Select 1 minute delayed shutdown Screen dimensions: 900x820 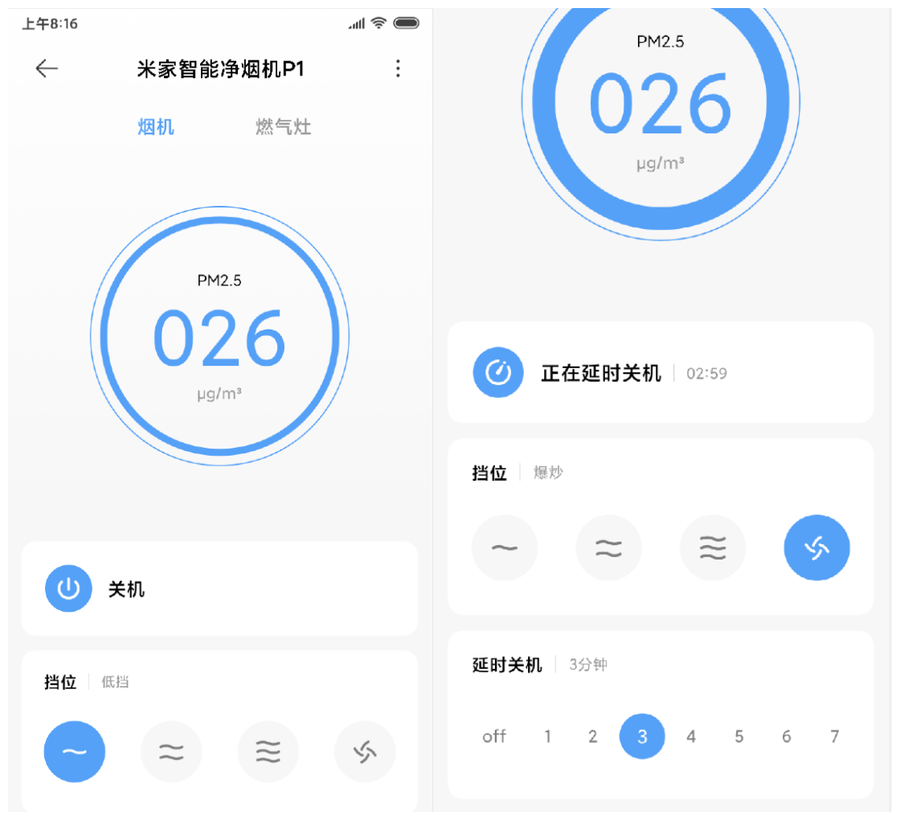[547, 737]
